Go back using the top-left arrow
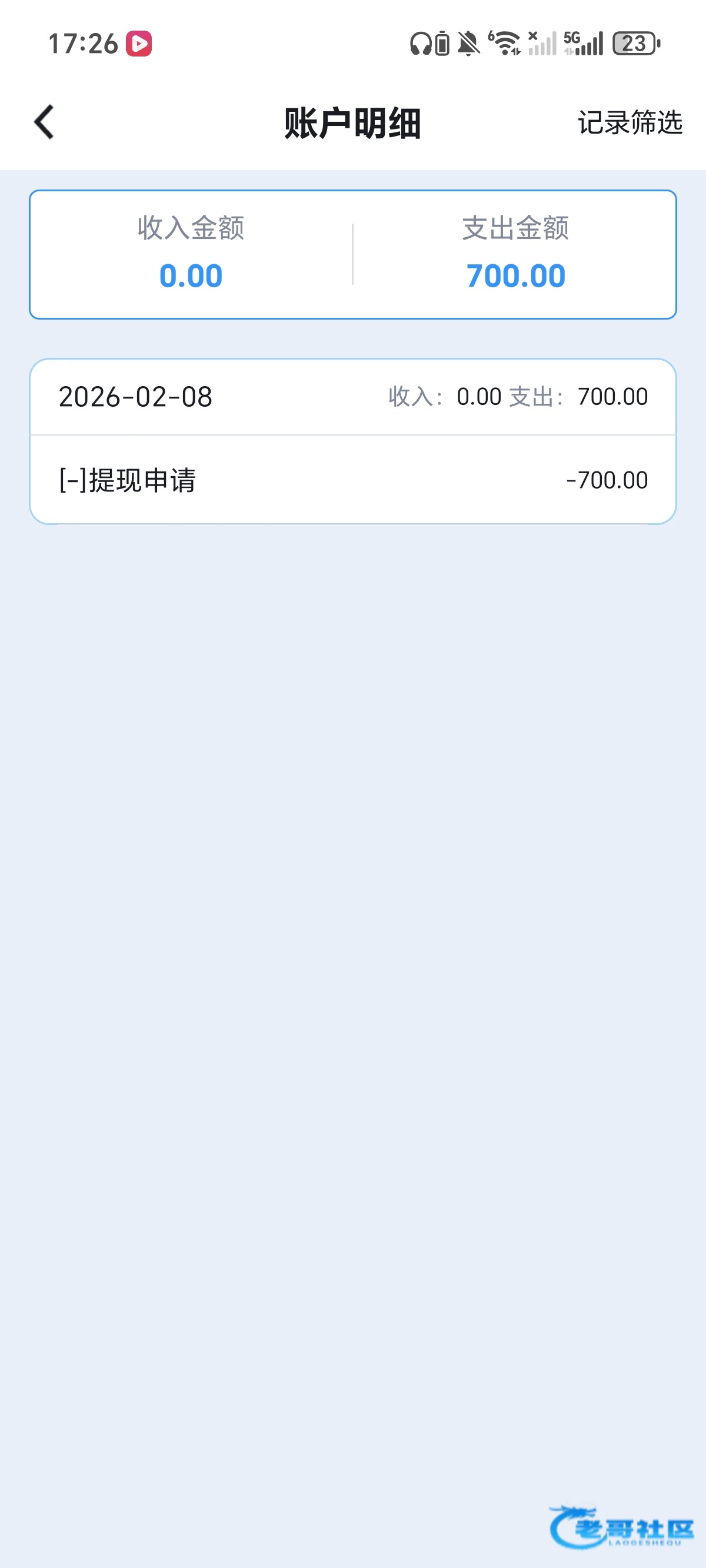This screenshot has height=1568, width=706. click(45, 122)
